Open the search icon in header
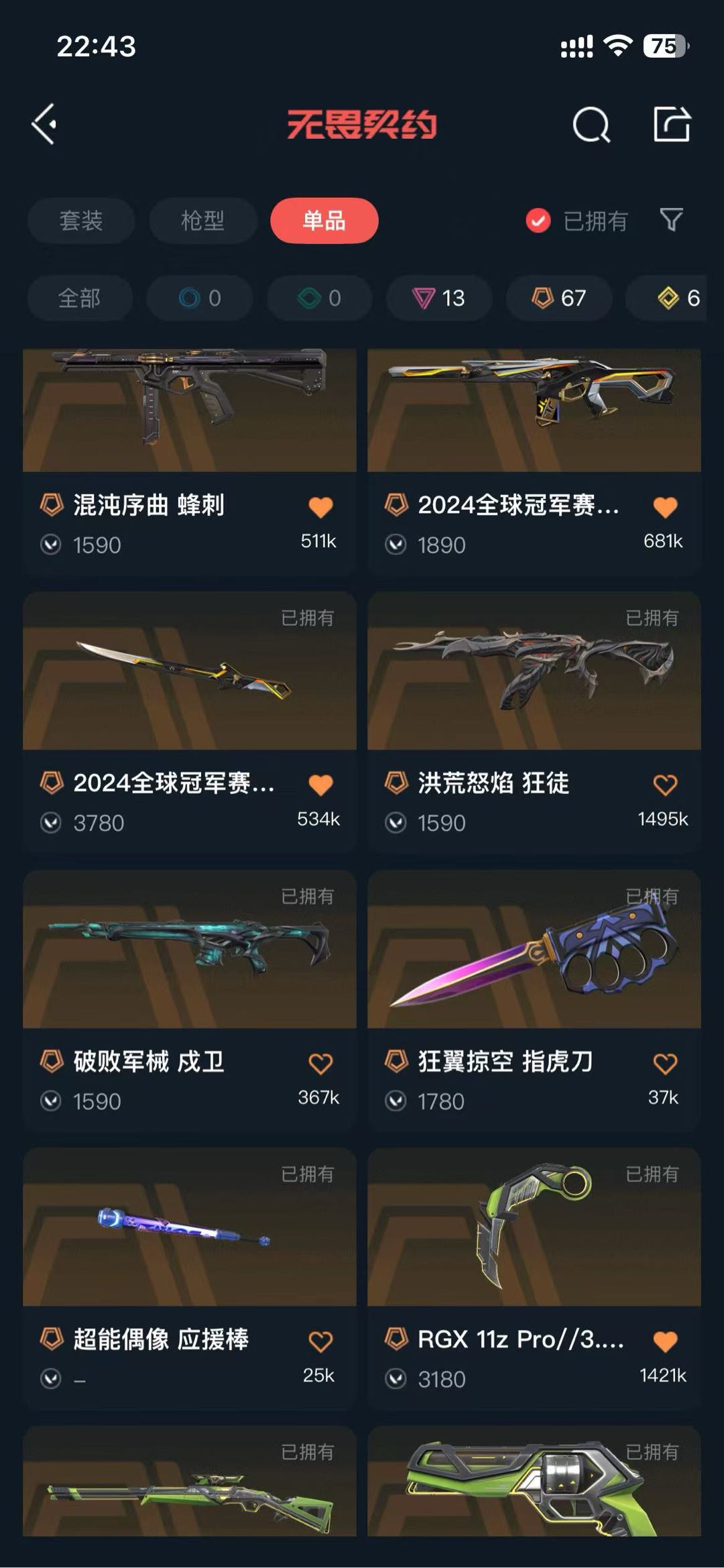 point(591,125)
